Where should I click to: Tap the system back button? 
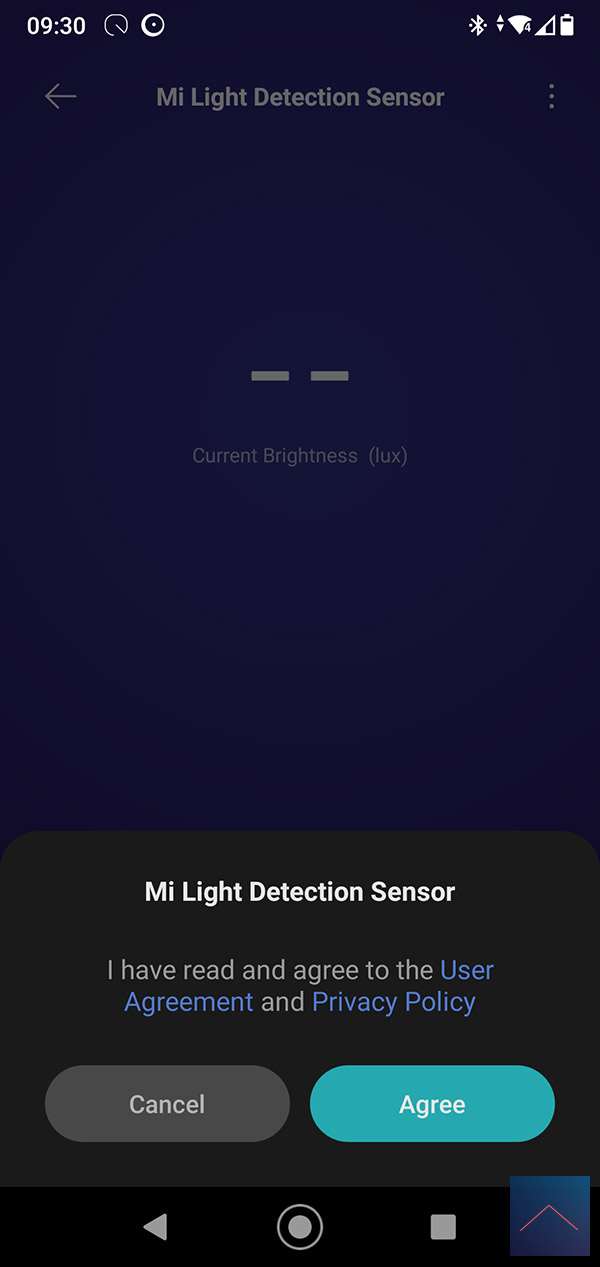coord(155,1227)
